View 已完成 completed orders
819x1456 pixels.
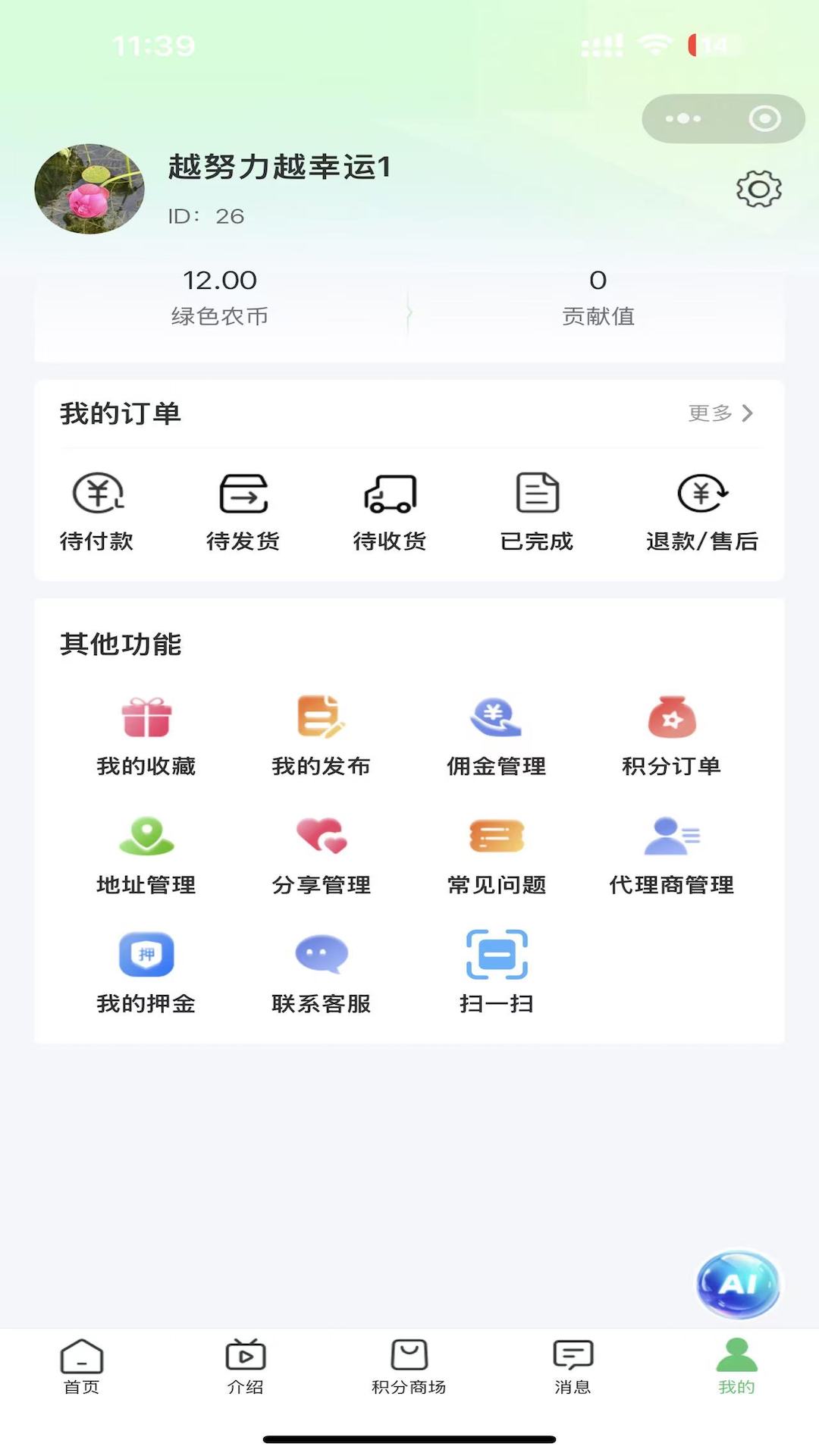click(x=538, y=508)
